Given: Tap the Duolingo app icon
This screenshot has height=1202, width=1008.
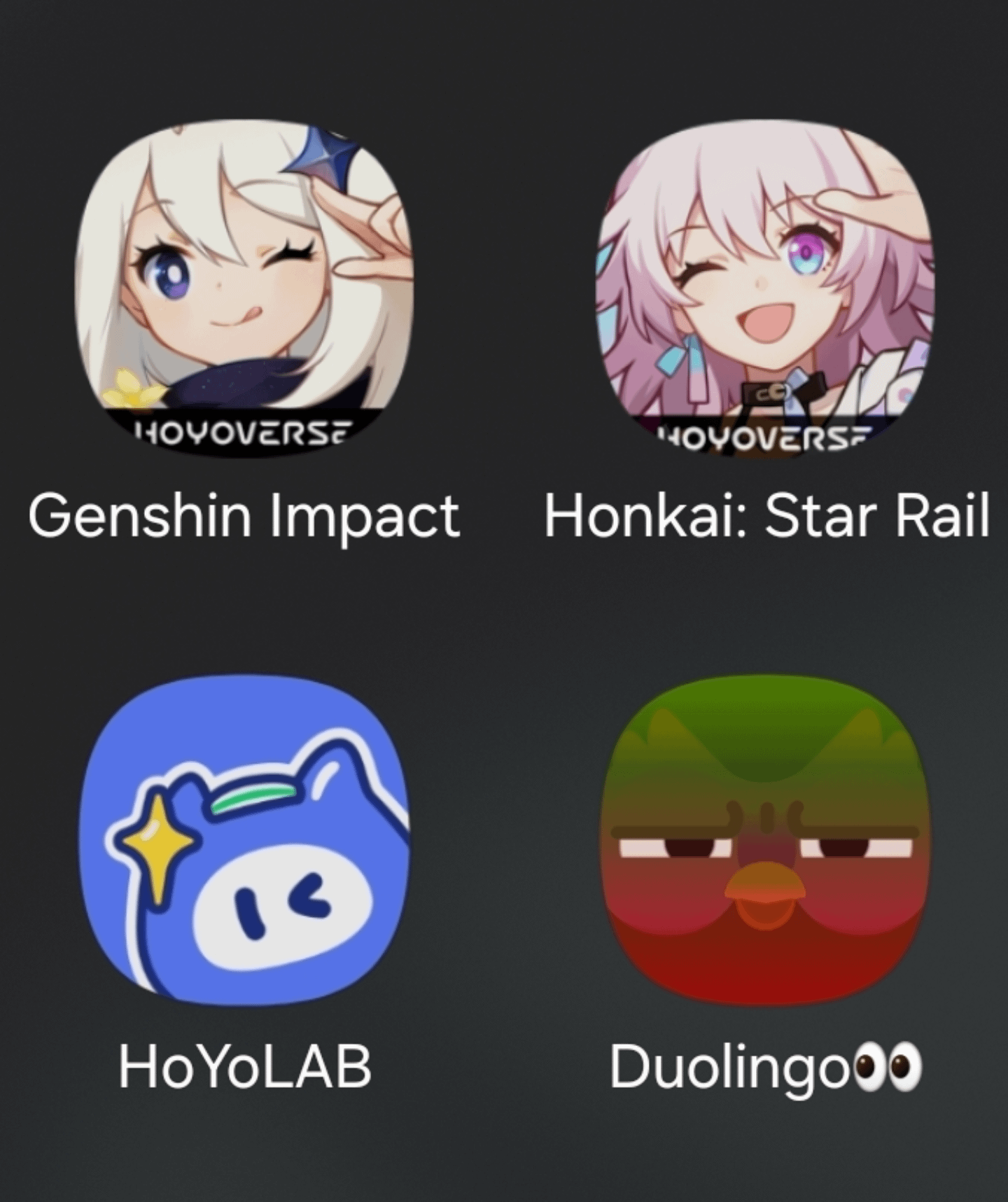Looking at the screenshot, I should coord(765,840).
